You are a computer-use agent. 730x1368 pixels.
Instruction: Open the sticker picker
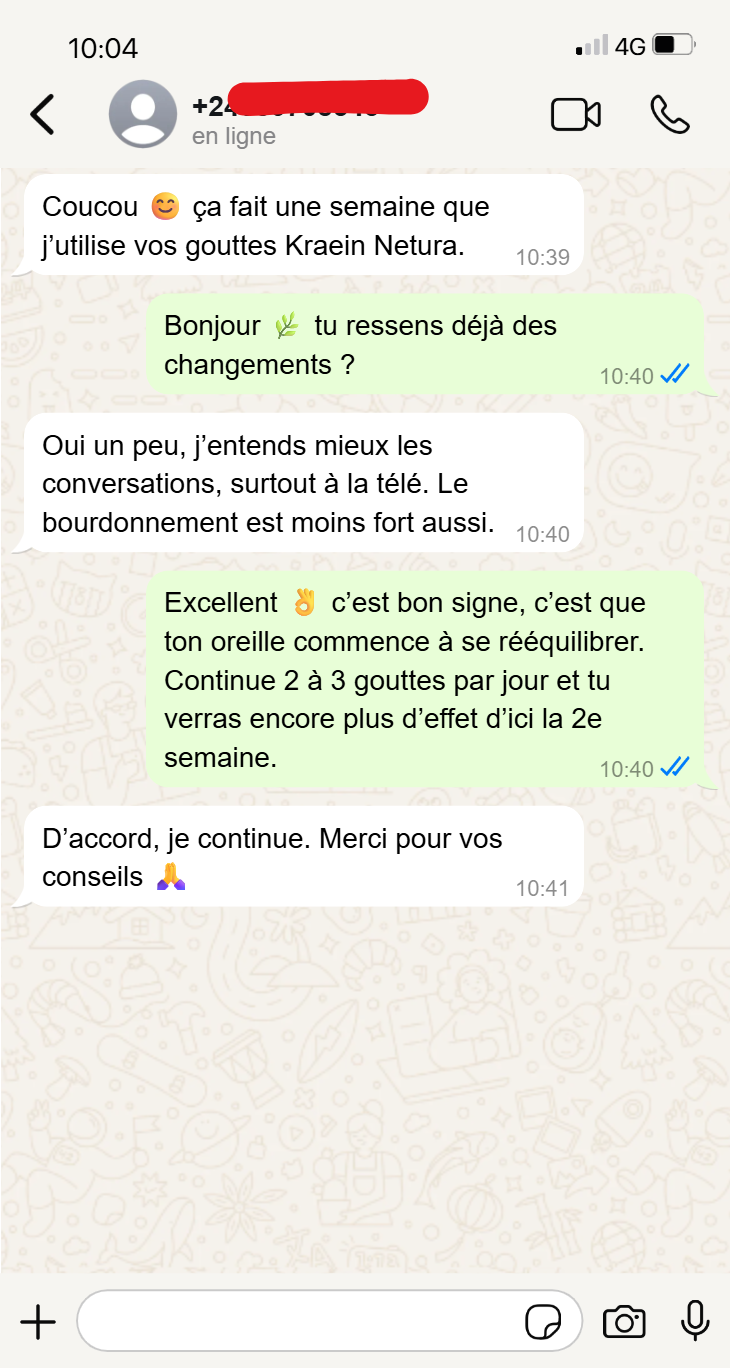coord(543,1322)
